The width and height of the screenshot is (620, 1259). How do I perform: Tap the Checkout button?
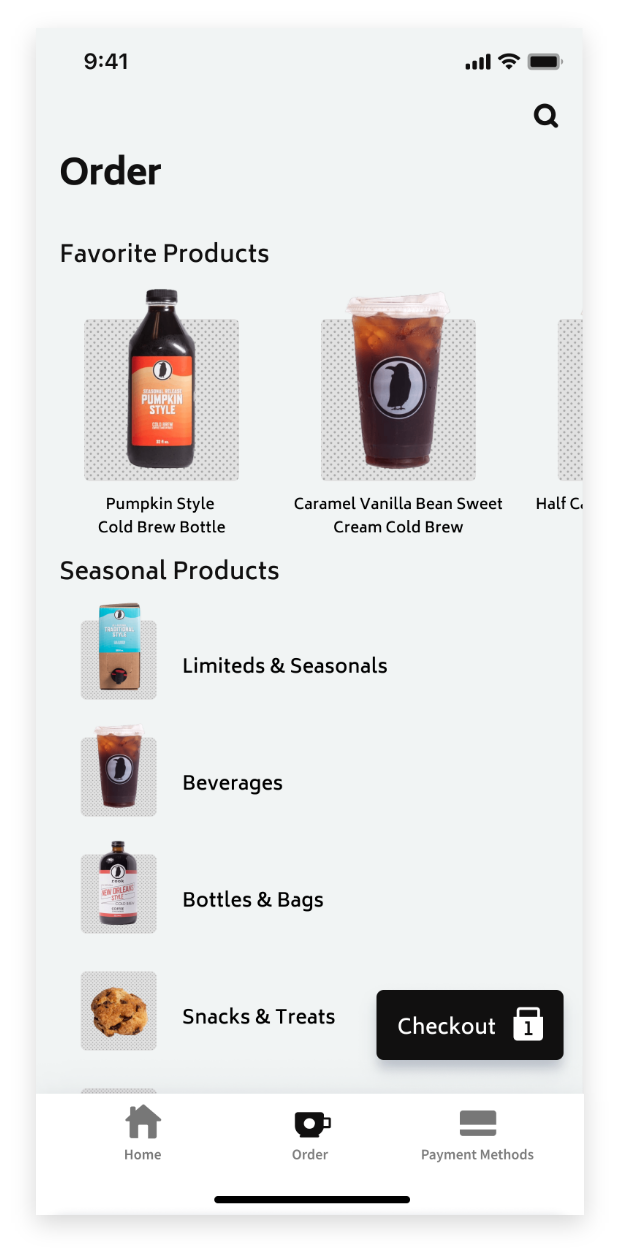(469, 1026)
